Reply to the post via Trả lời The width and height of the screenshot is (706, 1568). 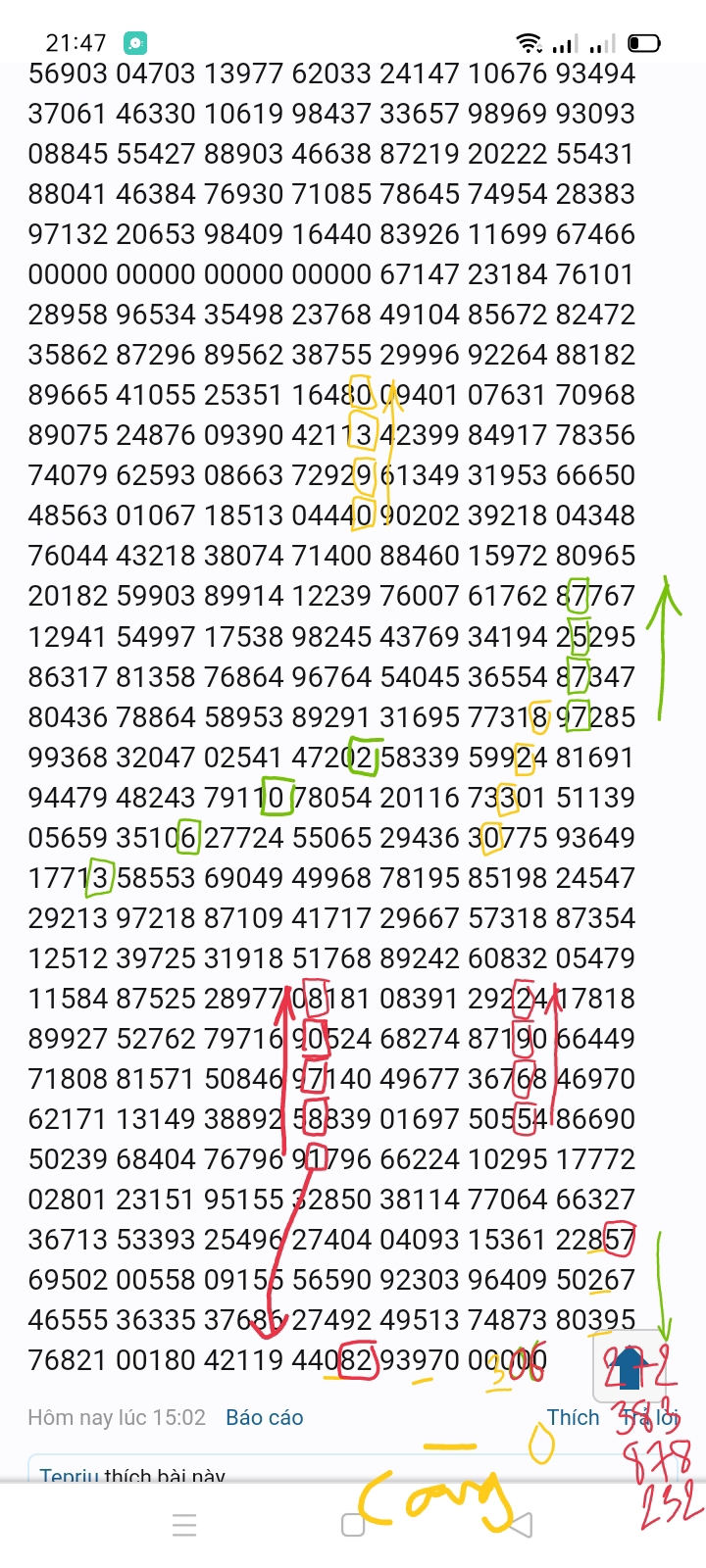(x=650, y=1417)
